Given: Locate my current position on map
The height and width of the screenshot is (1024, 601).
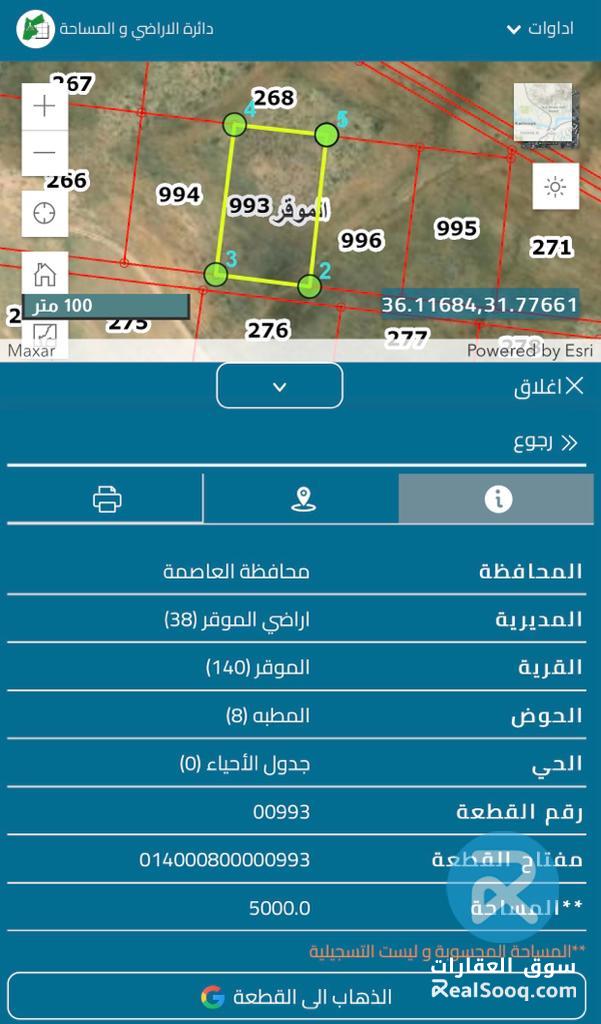Looking at the screenshot, I should [x=45, y=213].
